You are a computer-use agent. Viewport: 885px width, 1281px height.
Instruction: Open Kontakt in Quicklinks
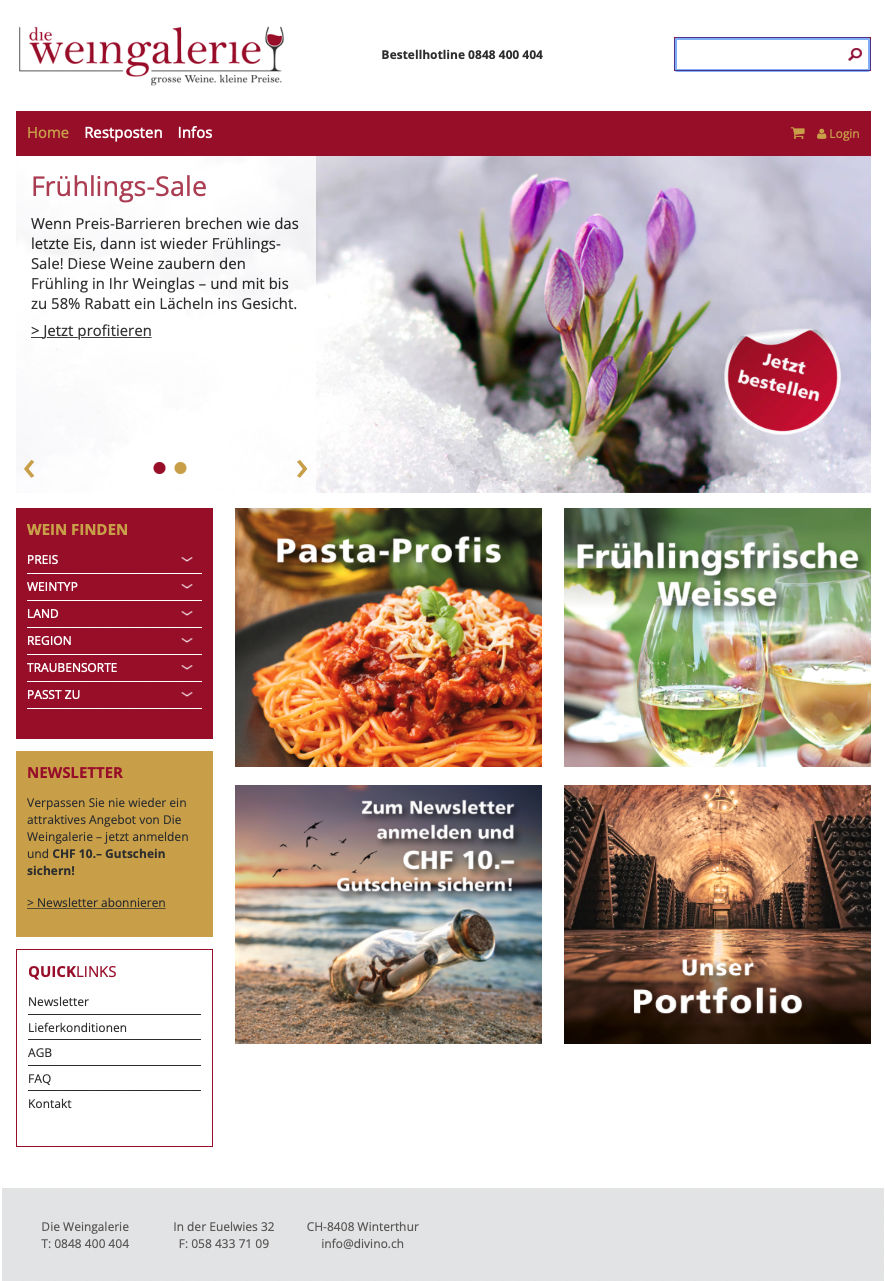(50, 1104)
